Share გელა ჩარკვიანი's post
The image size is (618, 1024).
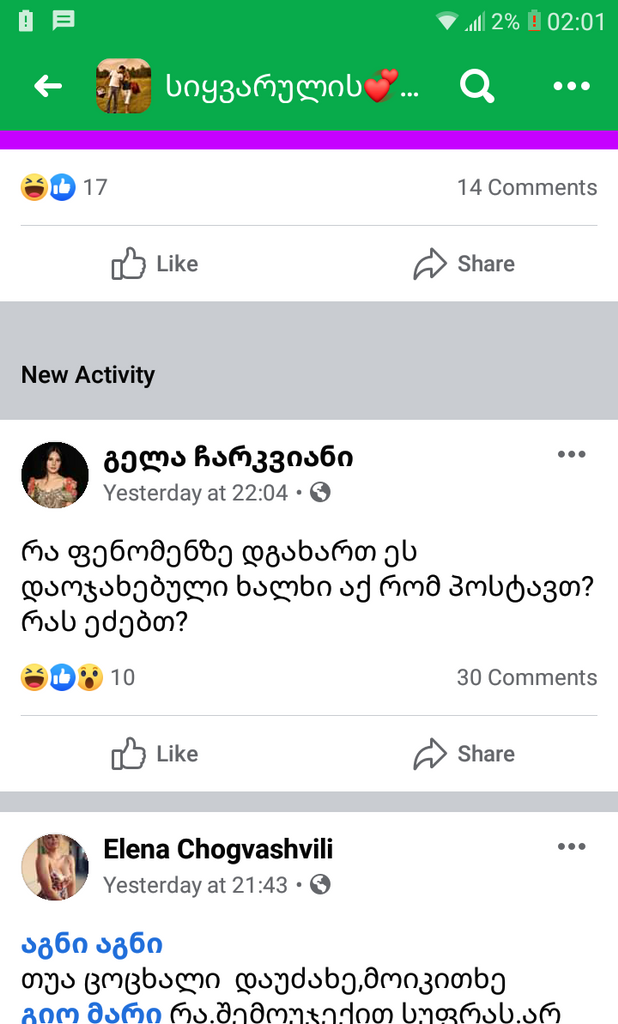[x=464, y=754]
